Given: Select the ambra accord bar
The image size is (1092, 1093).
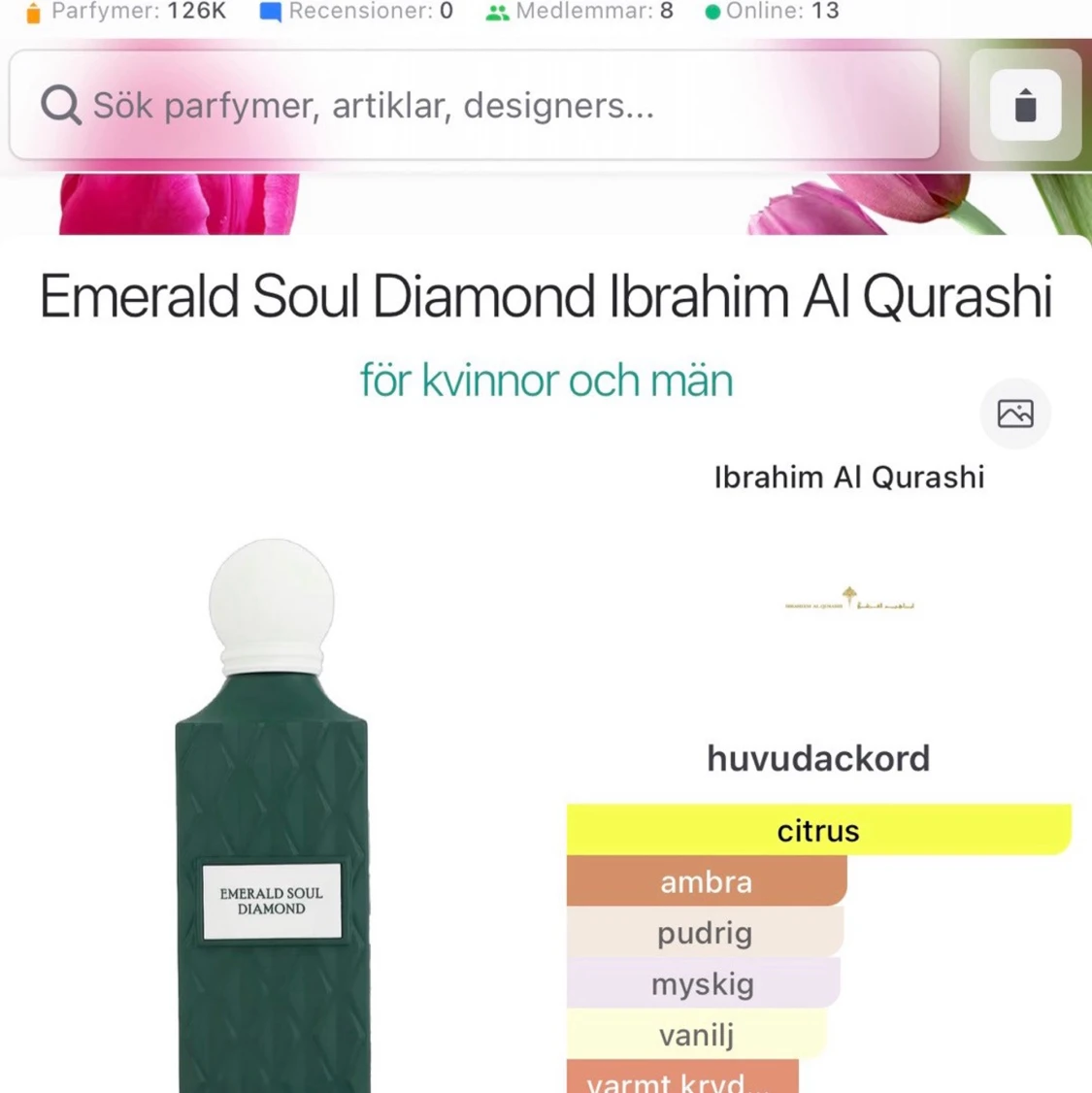Looking at the screenshot, I should point(706,882).
